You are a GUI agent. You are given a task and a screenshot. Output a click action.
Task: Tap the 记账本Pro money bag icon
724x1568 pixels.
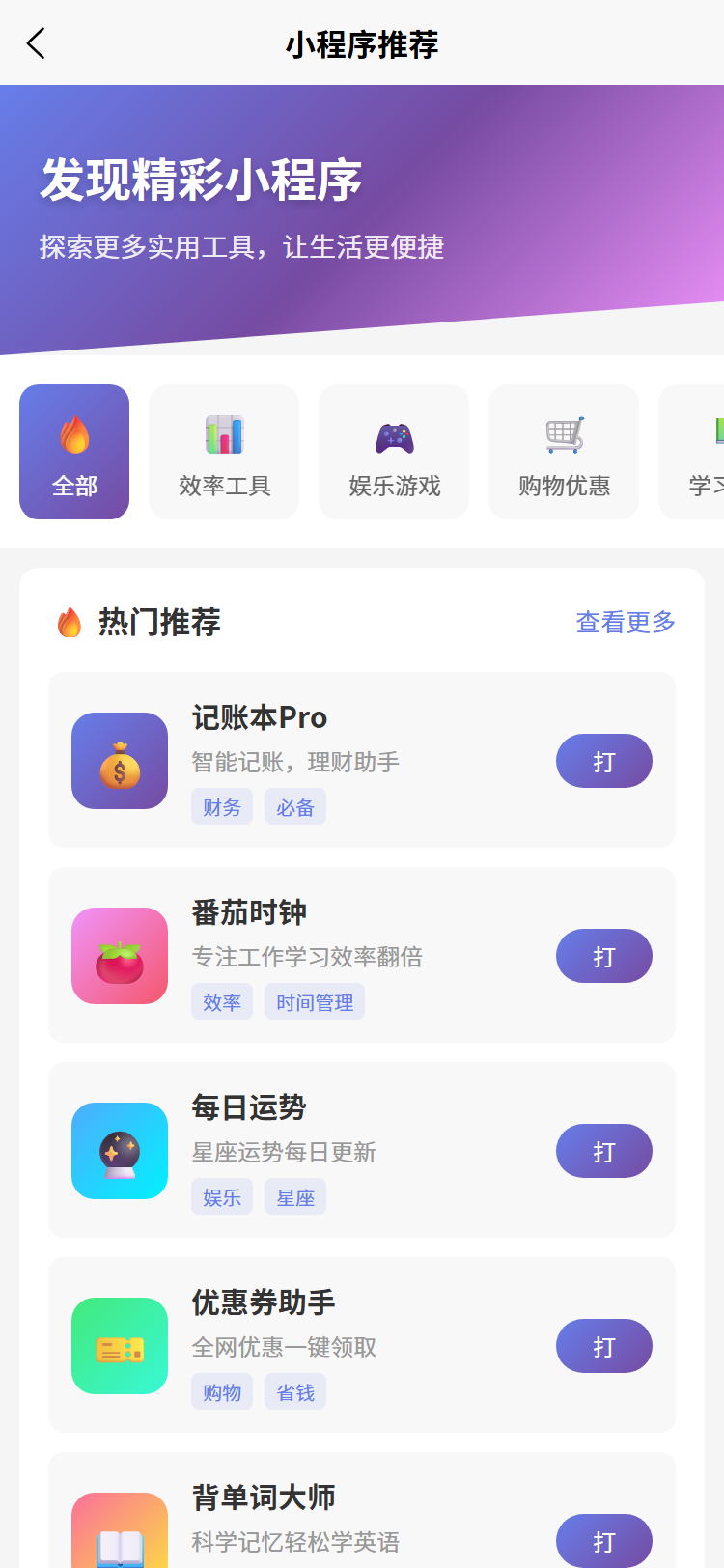point(120,761)
